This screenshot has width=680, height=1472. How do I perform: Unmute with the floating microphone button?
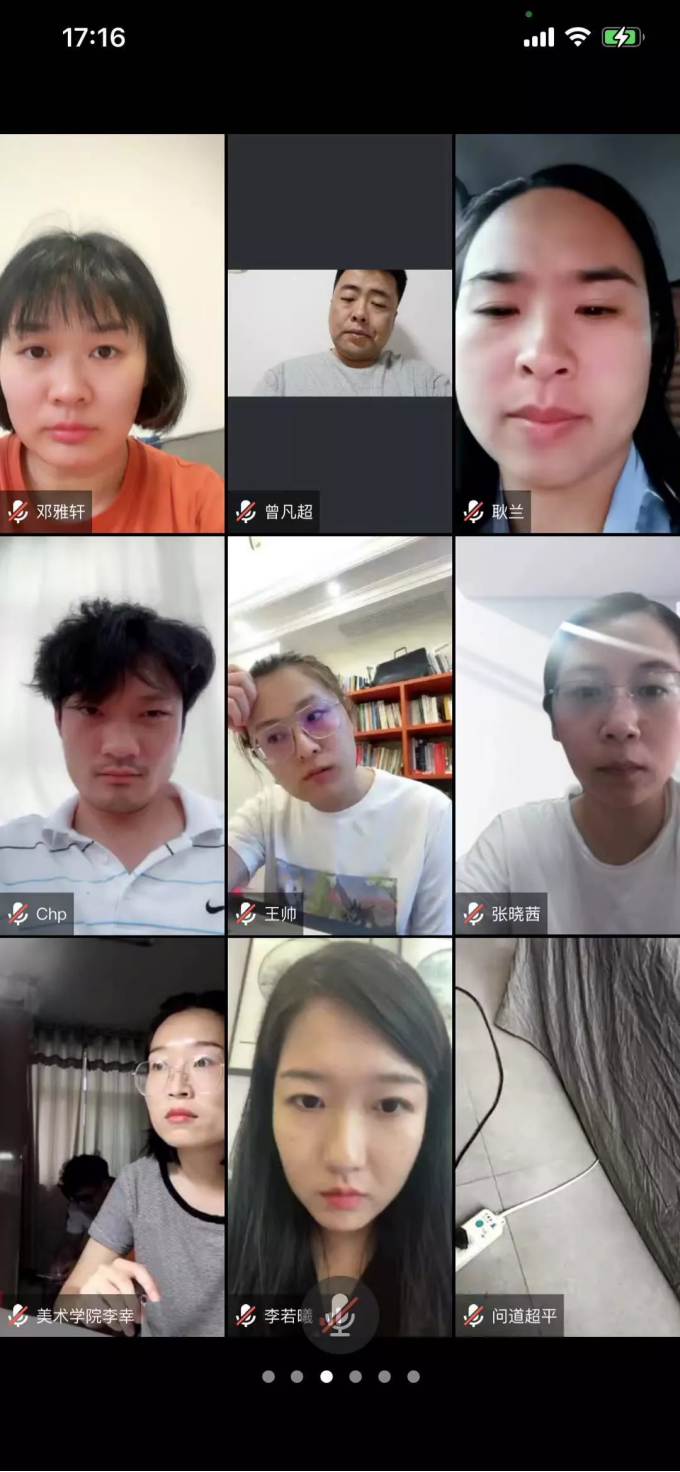coord(340,1314)
